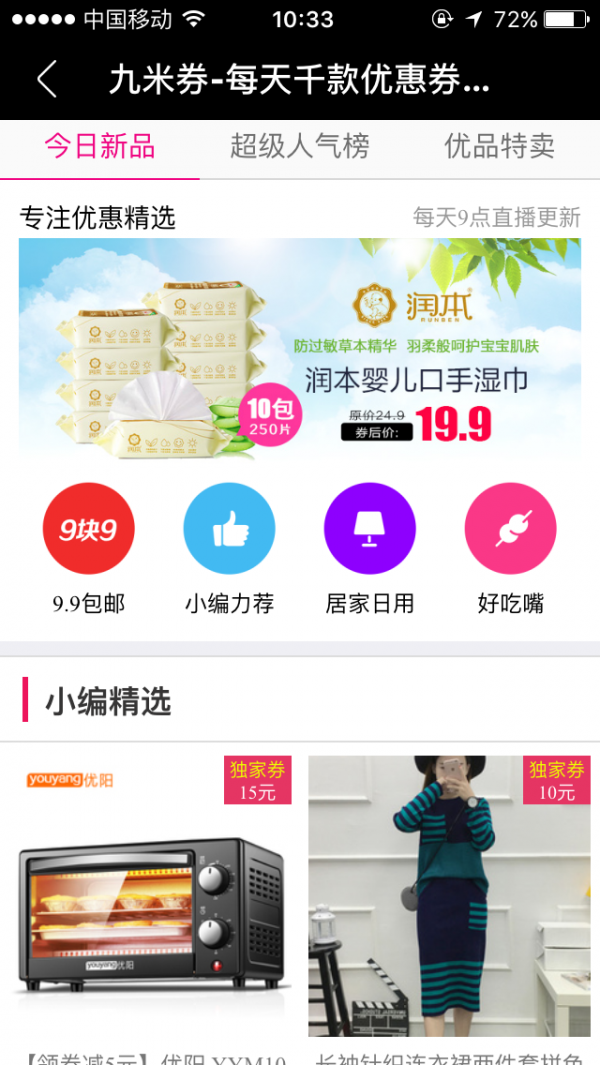600x1065 pixels.
Task: Go back using the header arrow
Action: click(x=46, y=80)
